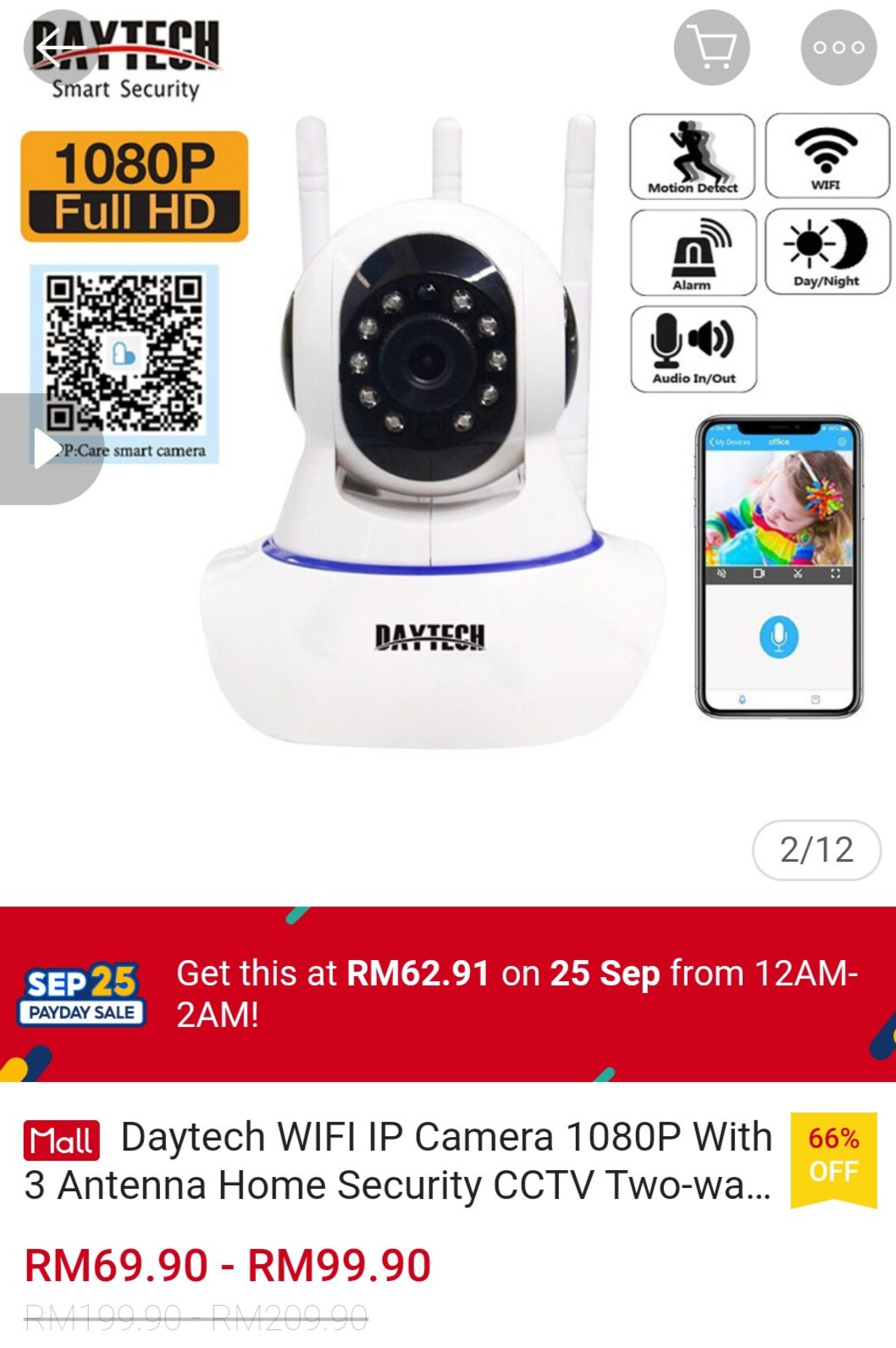Open the Sep 25 Payday Sale banner
Screen dimensions: 896x1348
[448, 993]
